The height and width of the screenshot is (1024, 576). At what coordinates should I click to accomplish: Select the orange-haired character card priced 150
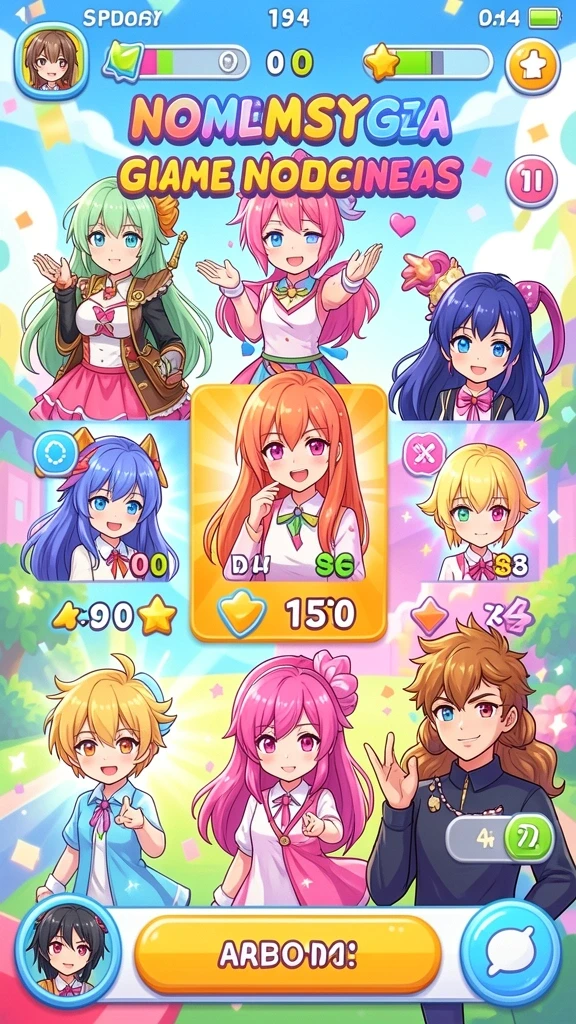[289, 512]
